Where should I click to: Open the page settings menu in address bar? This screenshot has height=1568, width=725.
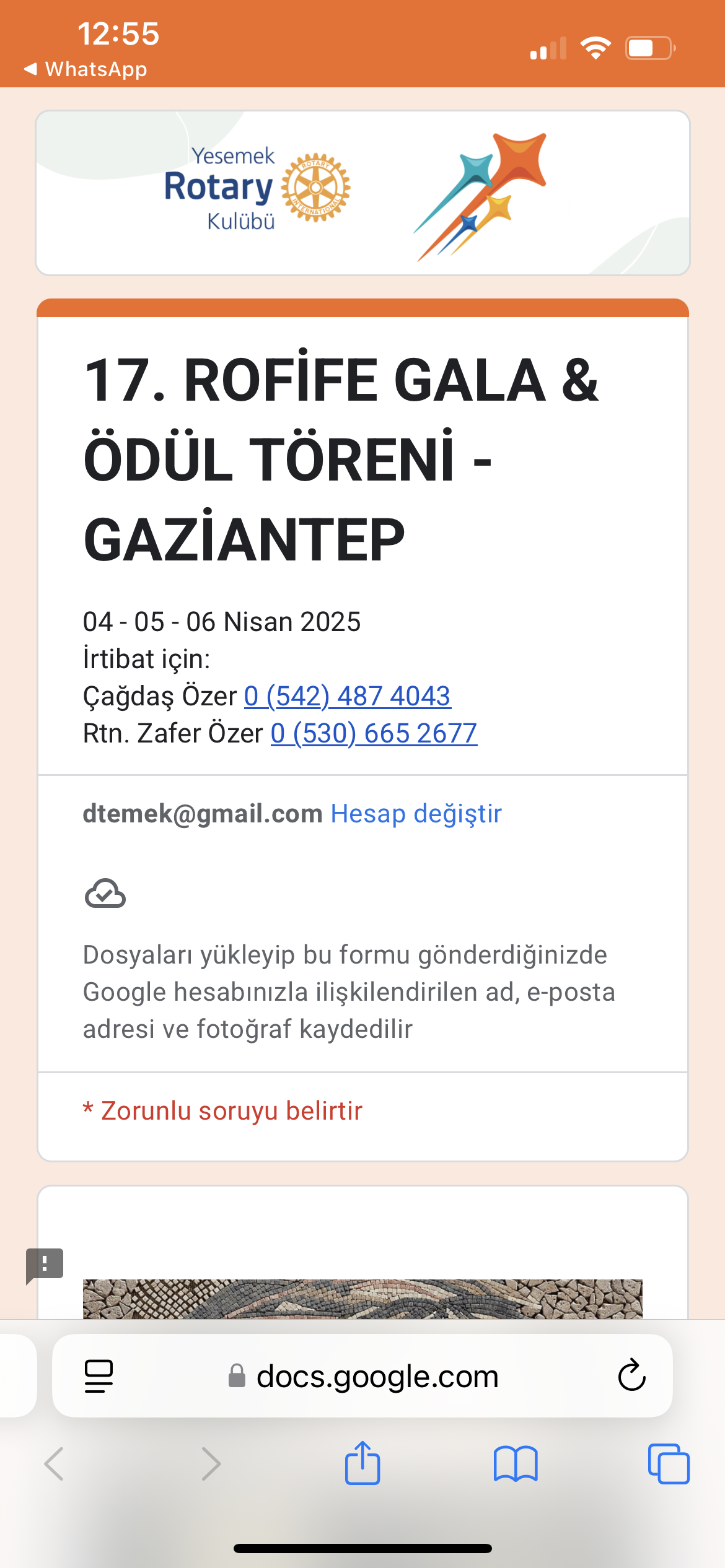point(99,1376)
